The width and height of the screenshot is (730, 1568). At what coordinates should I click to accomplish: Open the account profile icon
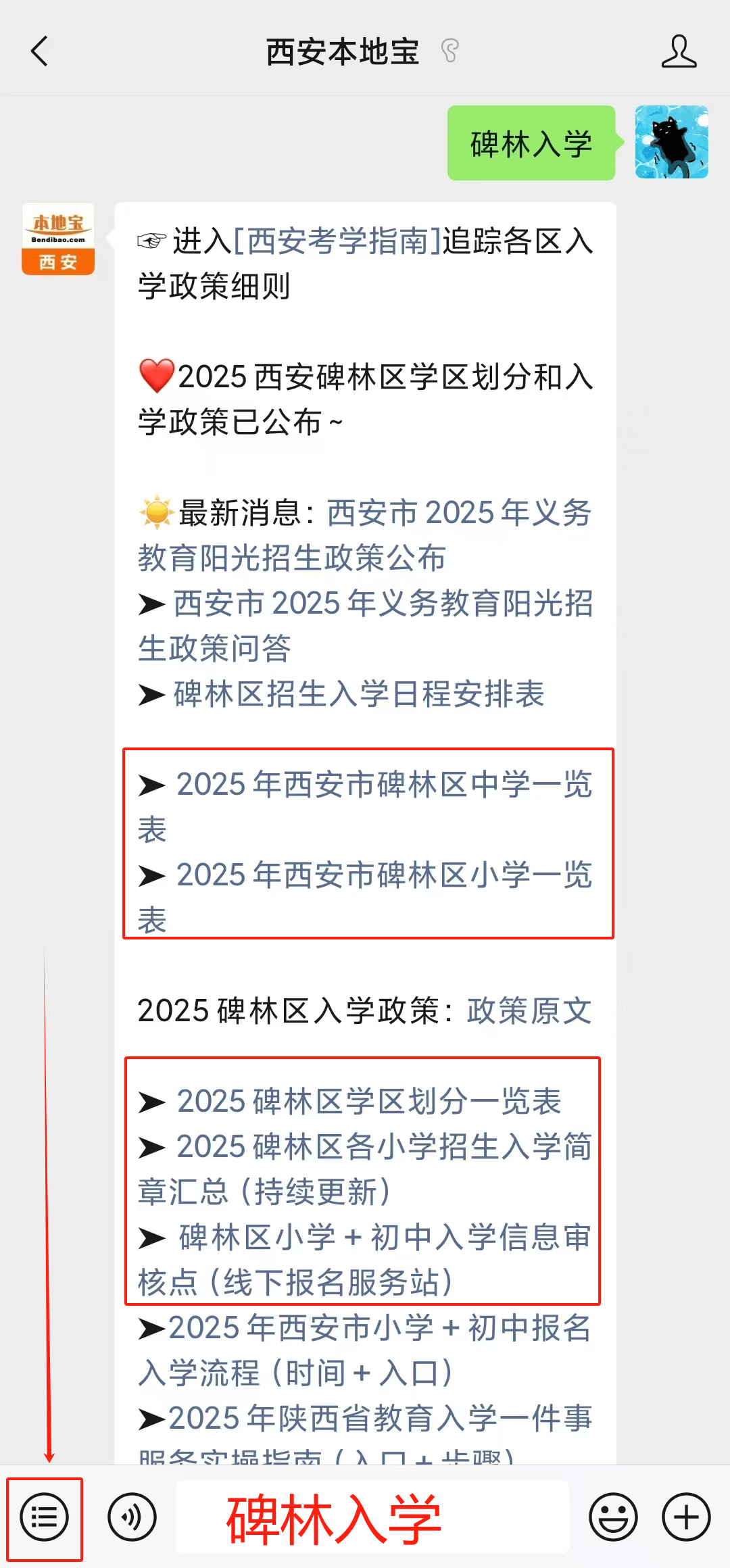point(679,51)
